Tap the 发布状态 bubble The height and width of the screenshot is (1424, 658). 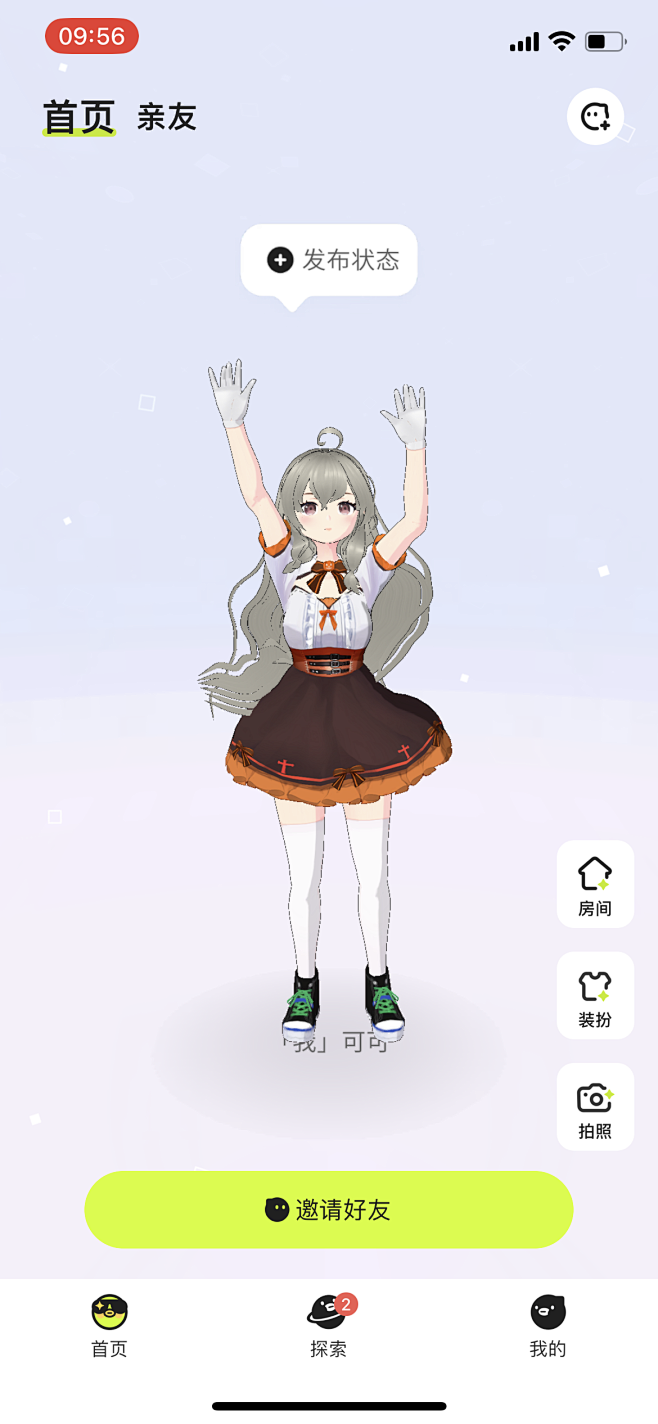(329, 260)
